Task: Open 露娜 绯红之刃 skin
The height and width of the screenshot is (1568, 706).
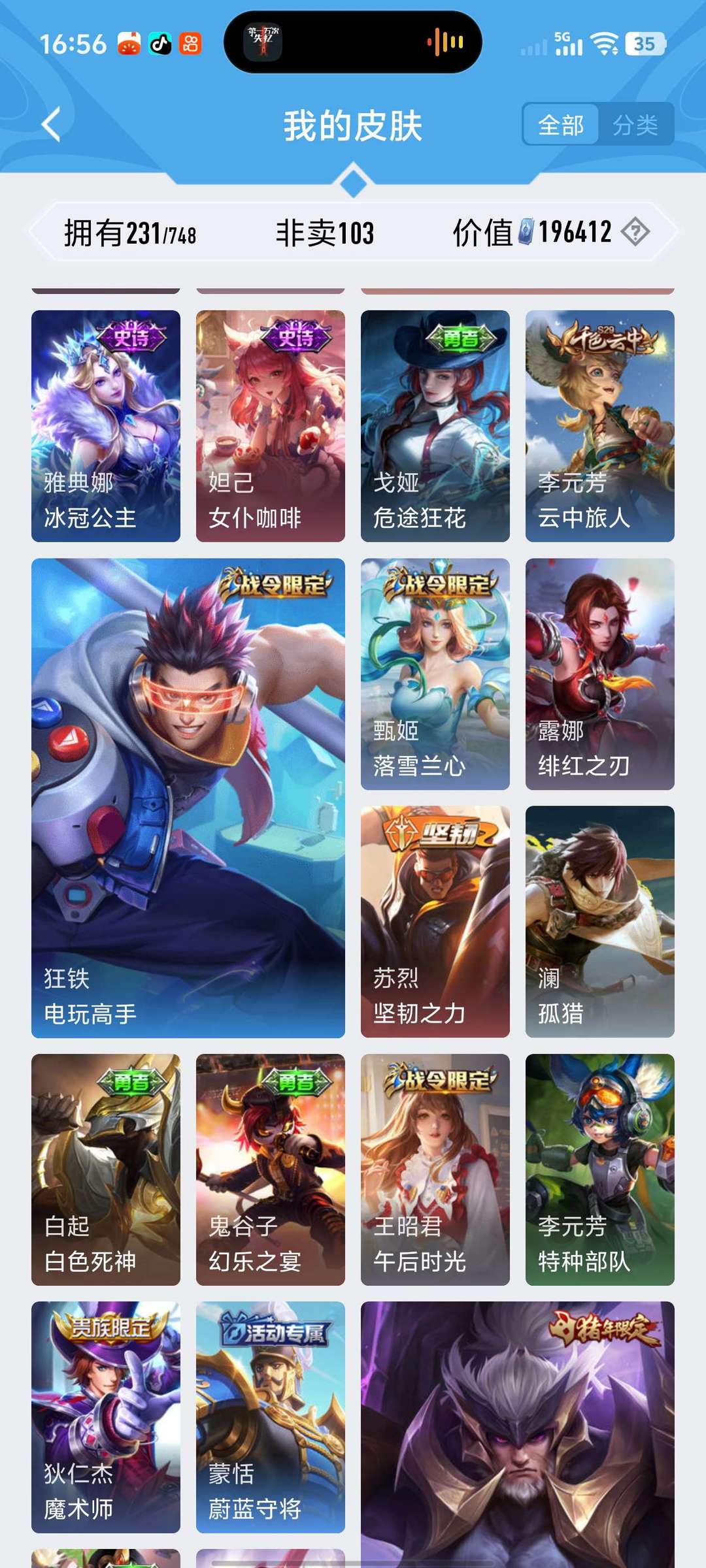Action: pos(600,674)
